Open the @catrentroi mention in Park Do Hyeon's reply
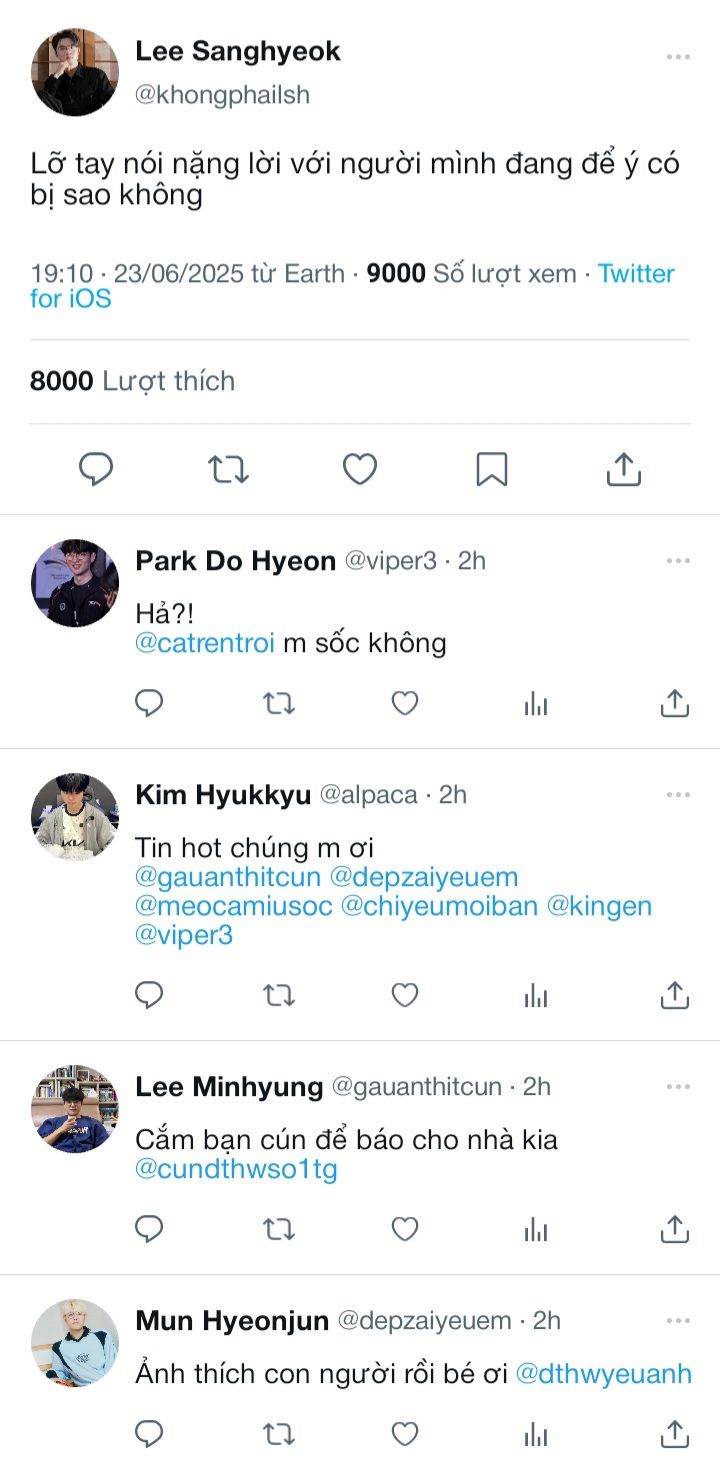Screen dimensions: 720x1466 pos(204,643)
